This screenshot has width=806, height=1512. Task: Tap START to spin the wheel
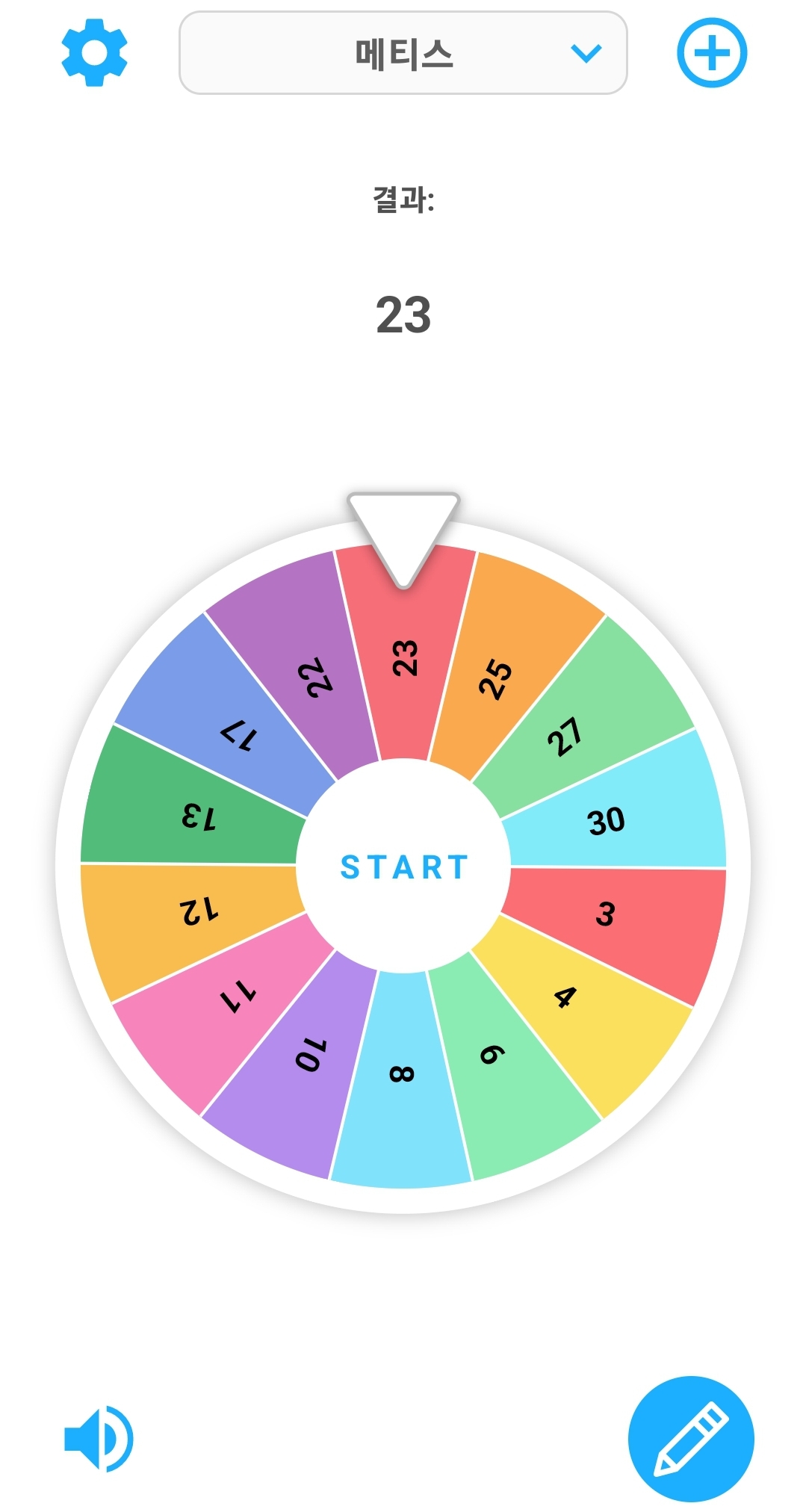(x=403, y=867)
